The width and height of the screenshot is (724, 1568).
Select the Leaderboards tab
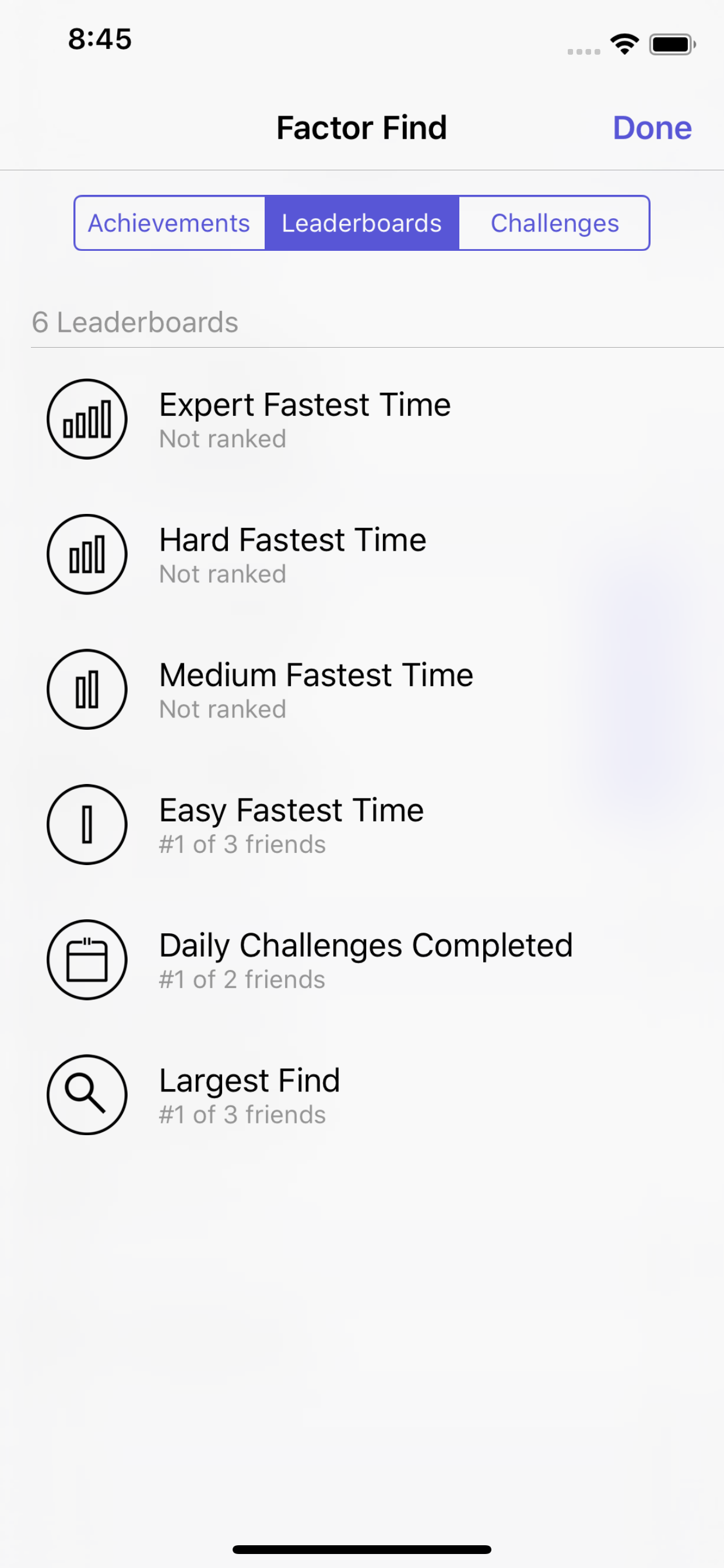(361, 223)
